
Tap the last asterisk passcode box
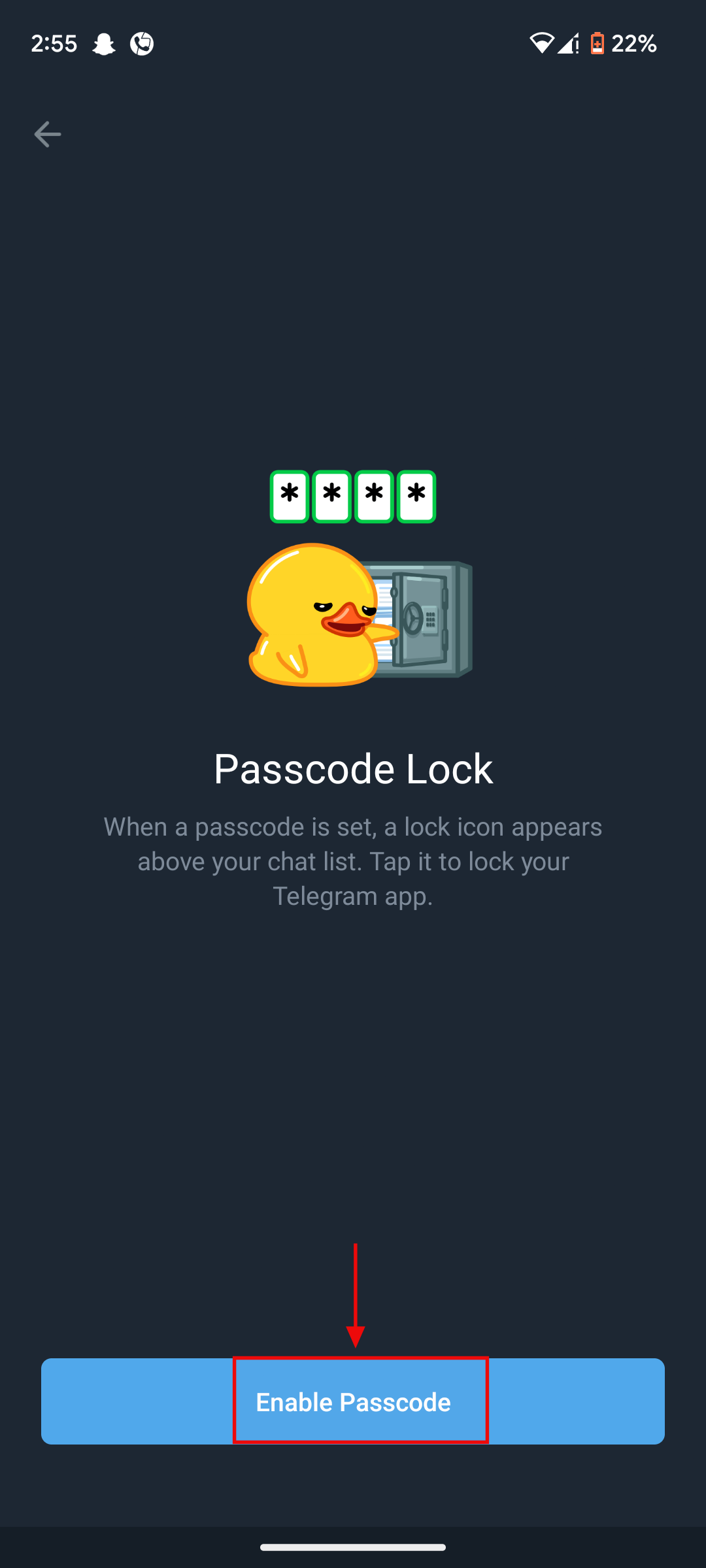click(416, 495)
